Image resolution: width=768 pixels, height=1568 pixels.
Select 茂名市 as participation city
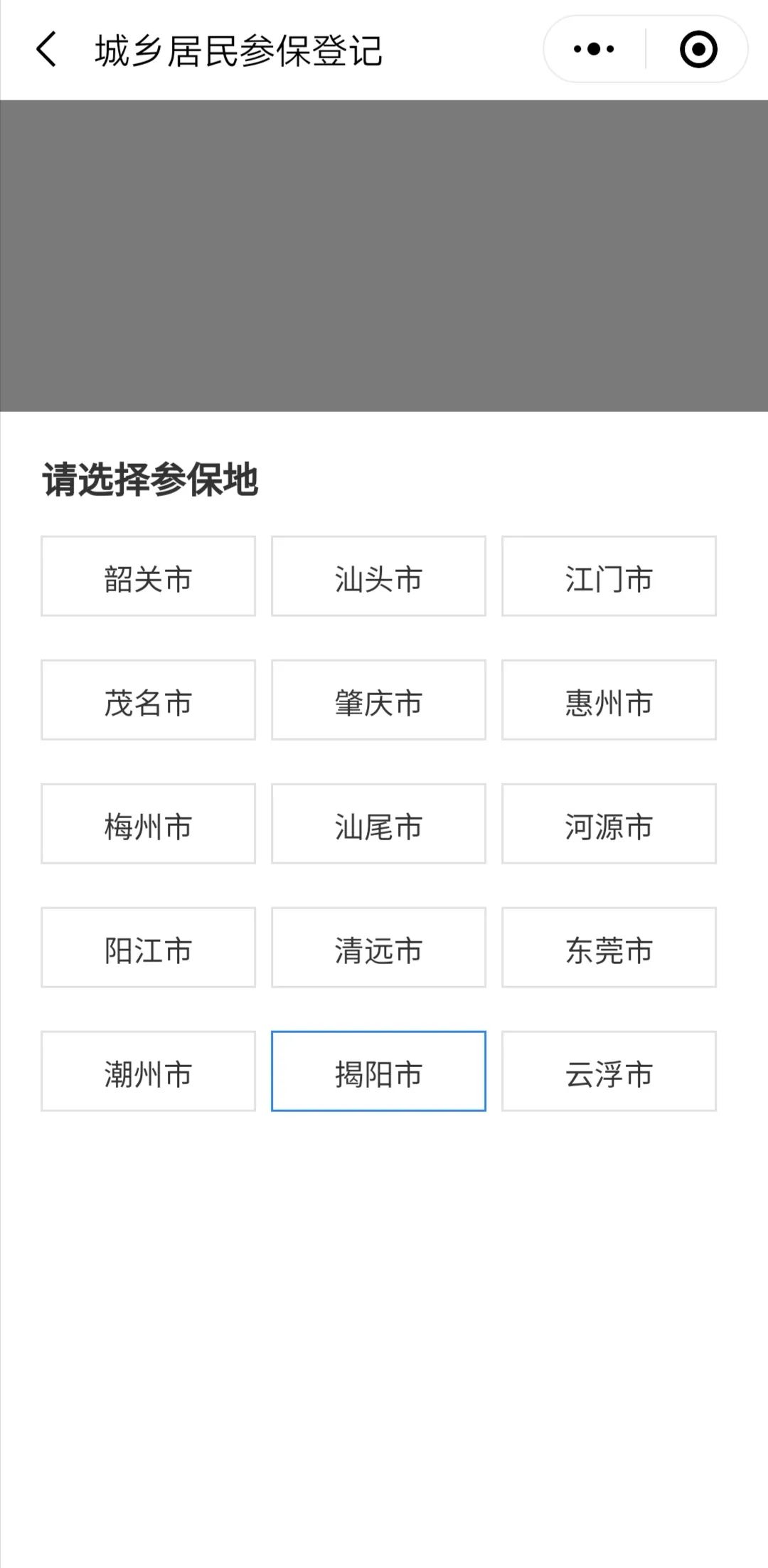148,700
